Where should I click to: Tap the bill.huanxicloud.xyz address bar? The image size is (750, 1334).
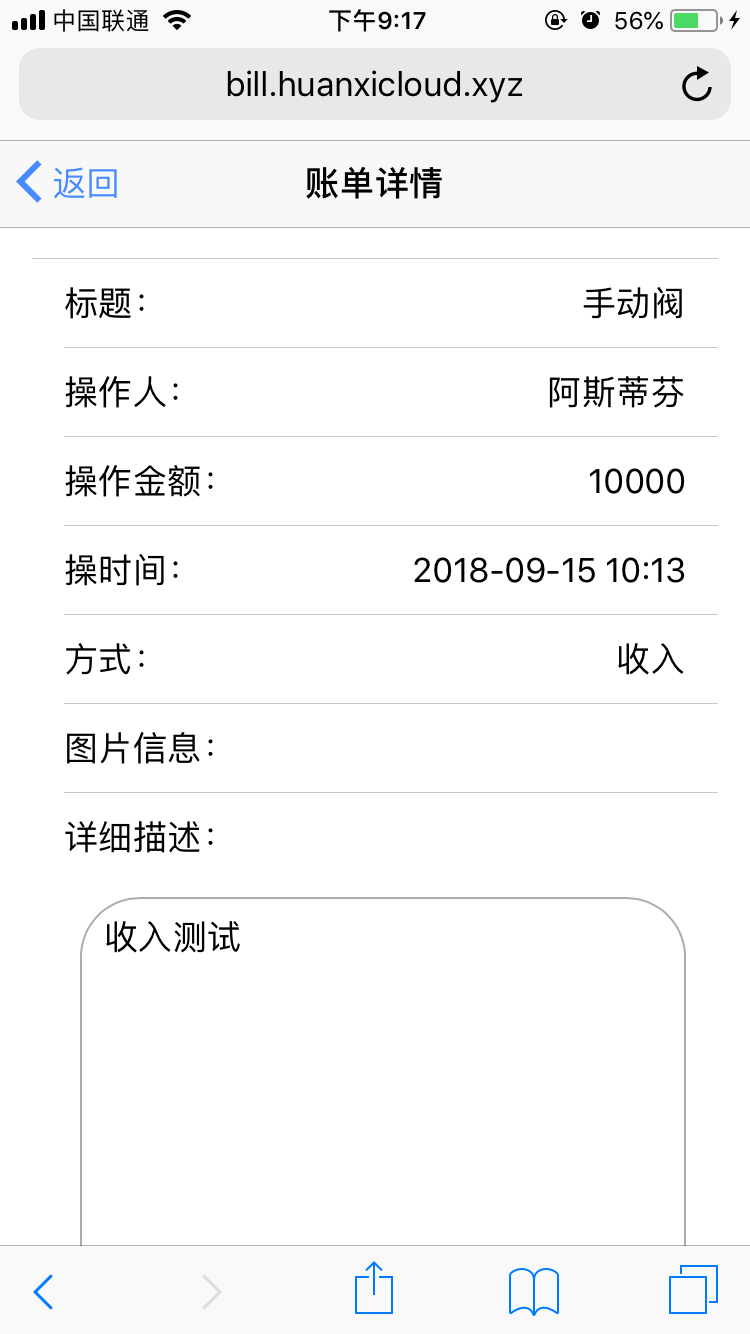pyautogui.click(x=375, y=85)
